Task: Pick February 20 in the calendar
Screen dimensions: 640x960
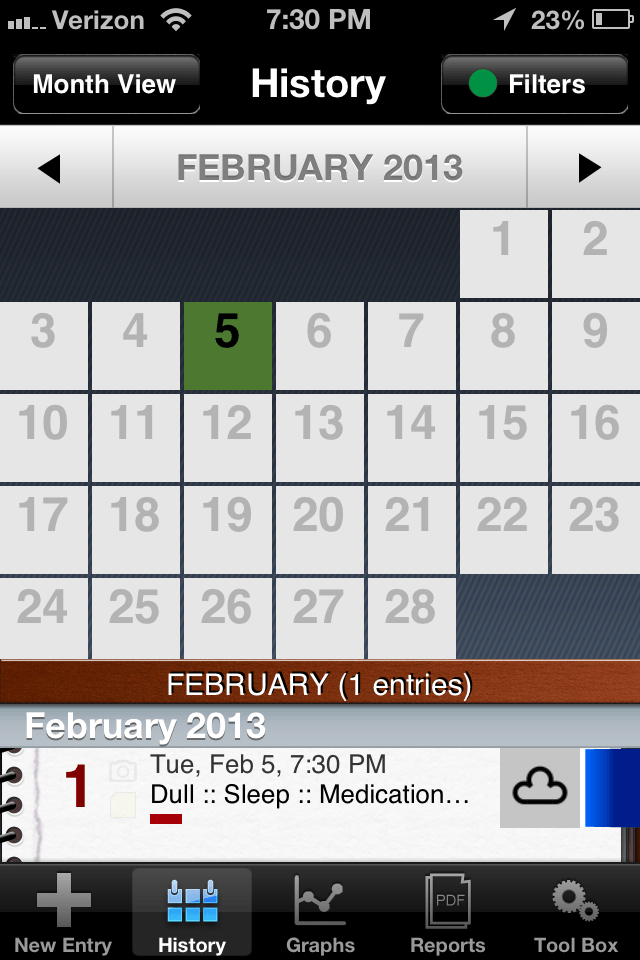Action: pyautogui.click(x=319, y=530)
